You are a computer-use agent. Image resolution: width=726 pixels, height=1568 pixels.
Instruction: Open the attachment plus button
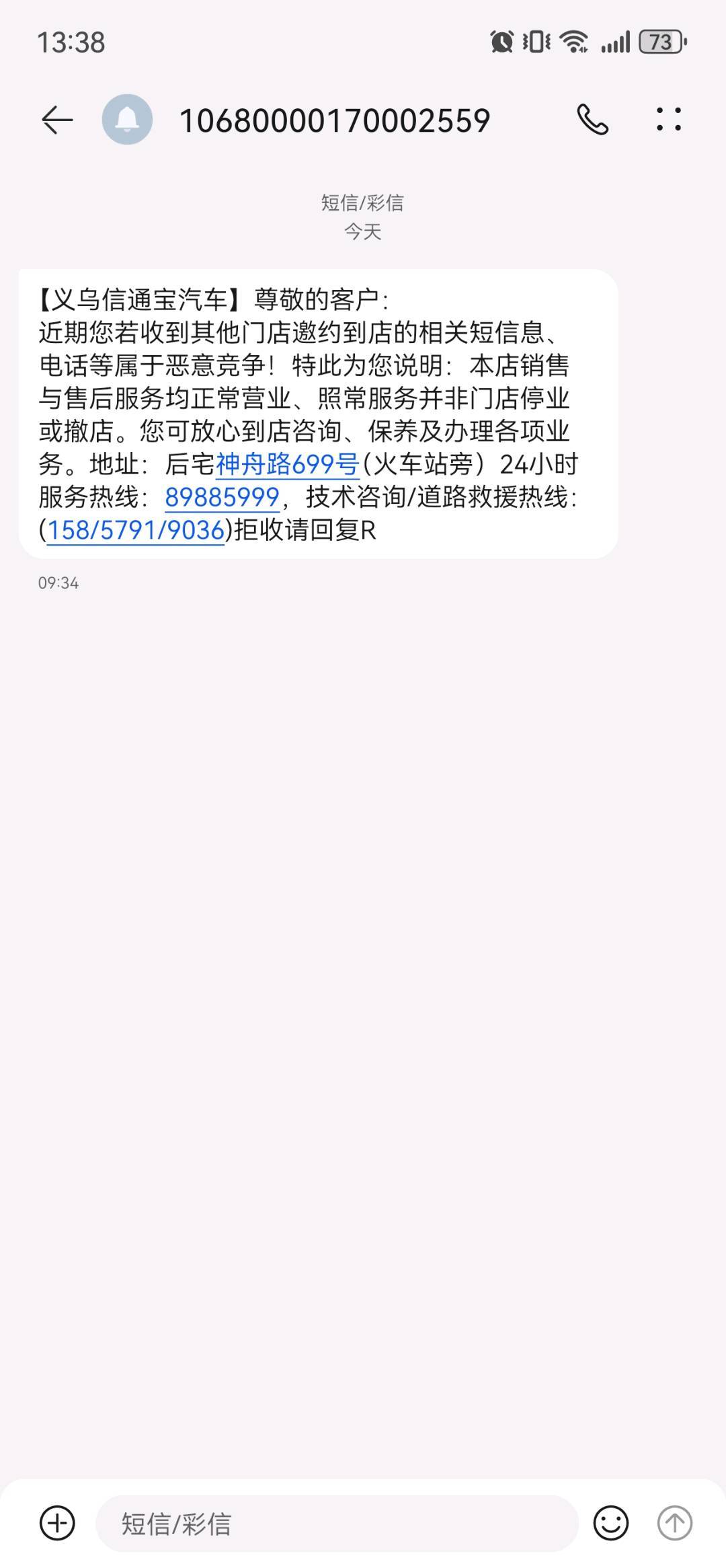pos(57,1523)
